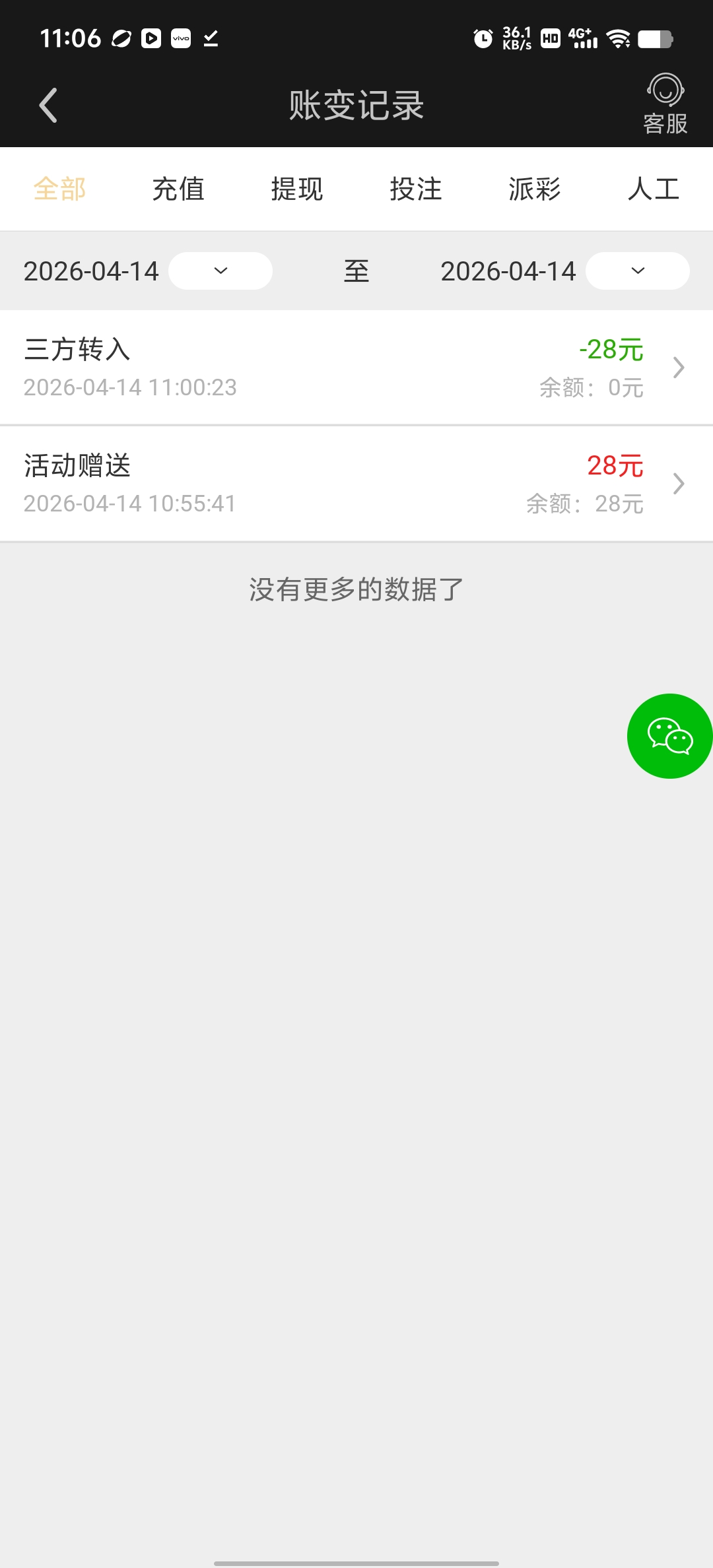Go back from 账变记录 page

coord(48,106)
